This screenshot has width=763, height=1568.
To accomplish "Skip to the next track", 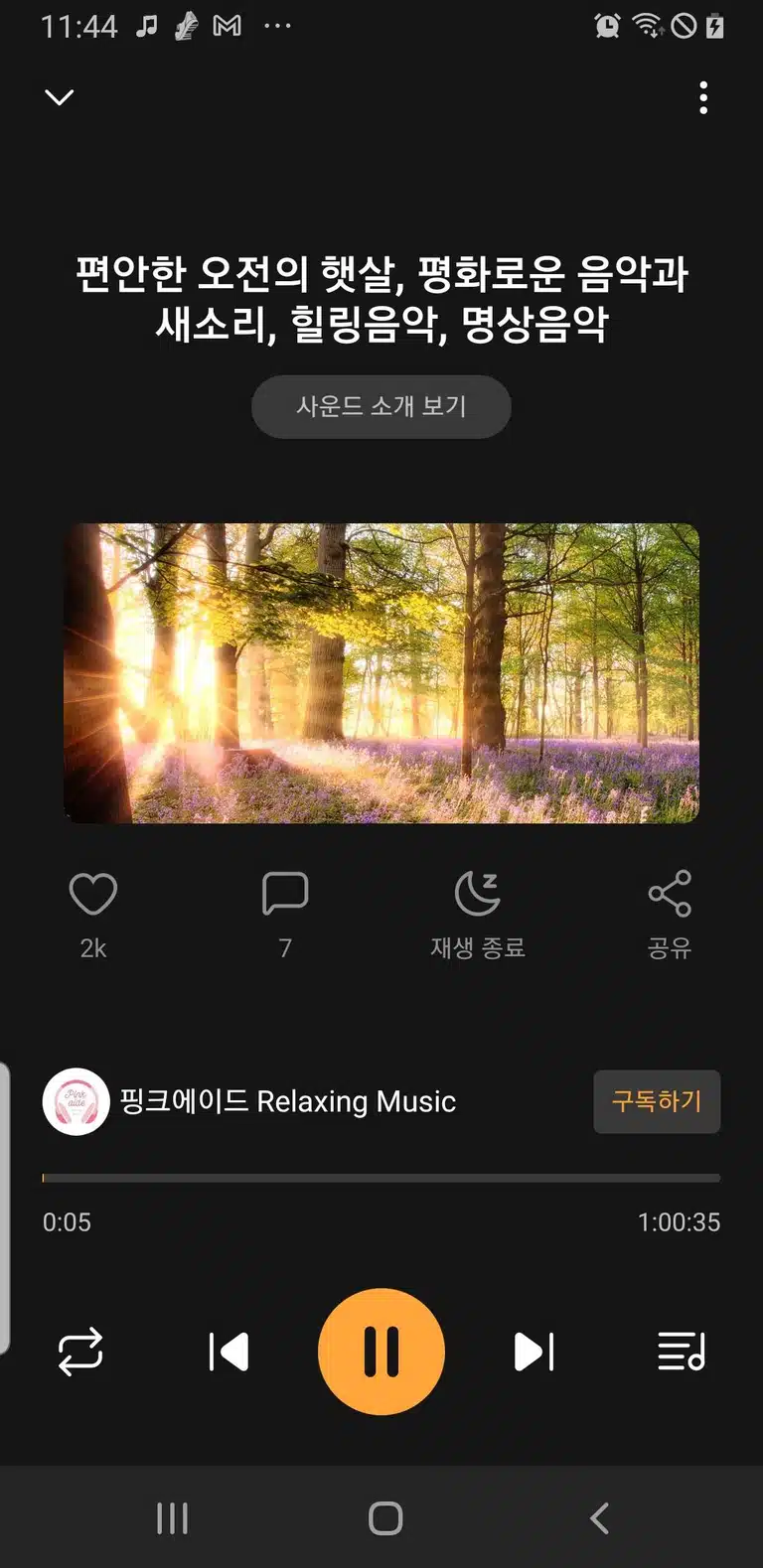I will point(534,1352).
